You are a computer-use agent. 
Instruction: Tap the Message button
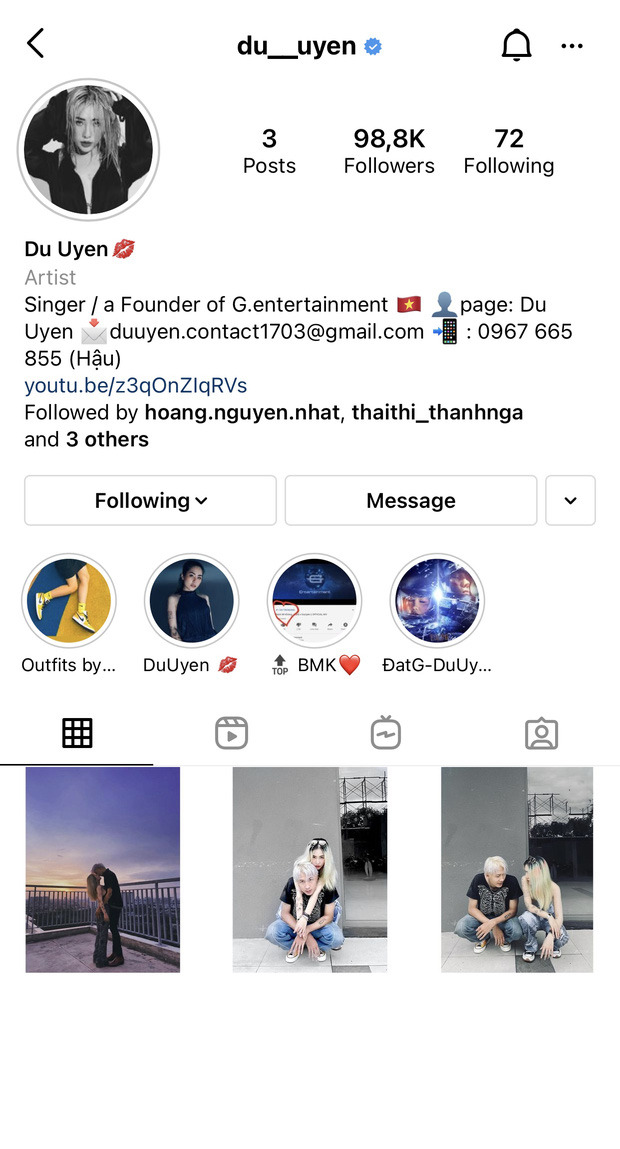click(410, 500)
